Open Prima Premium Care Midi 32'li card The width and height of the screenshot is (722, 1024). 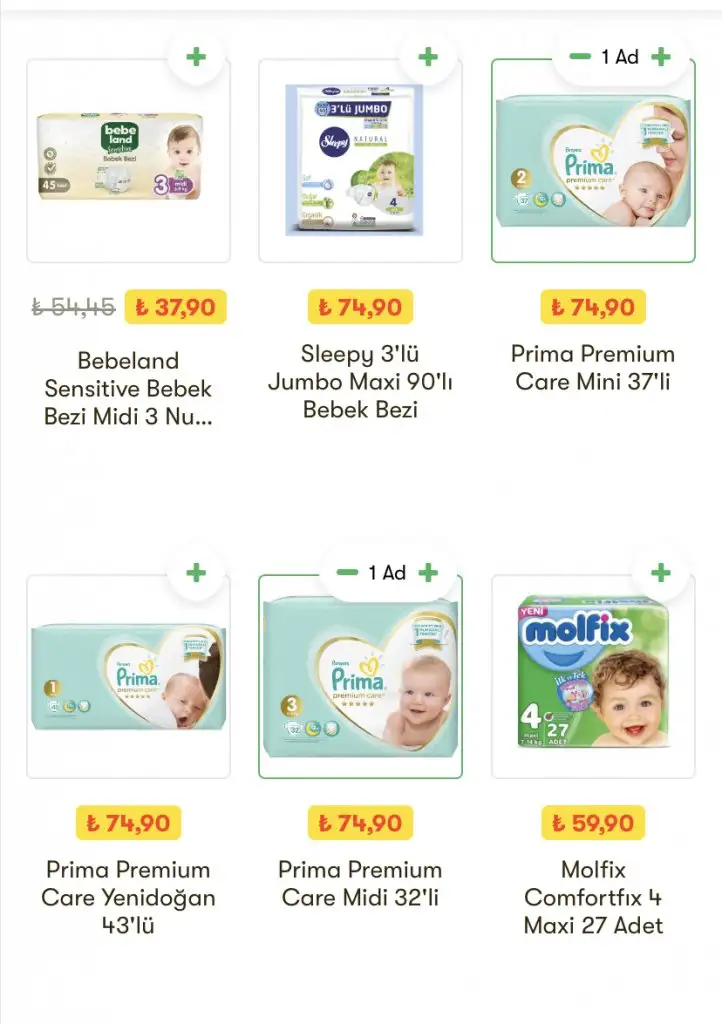[x=361, y=678]
